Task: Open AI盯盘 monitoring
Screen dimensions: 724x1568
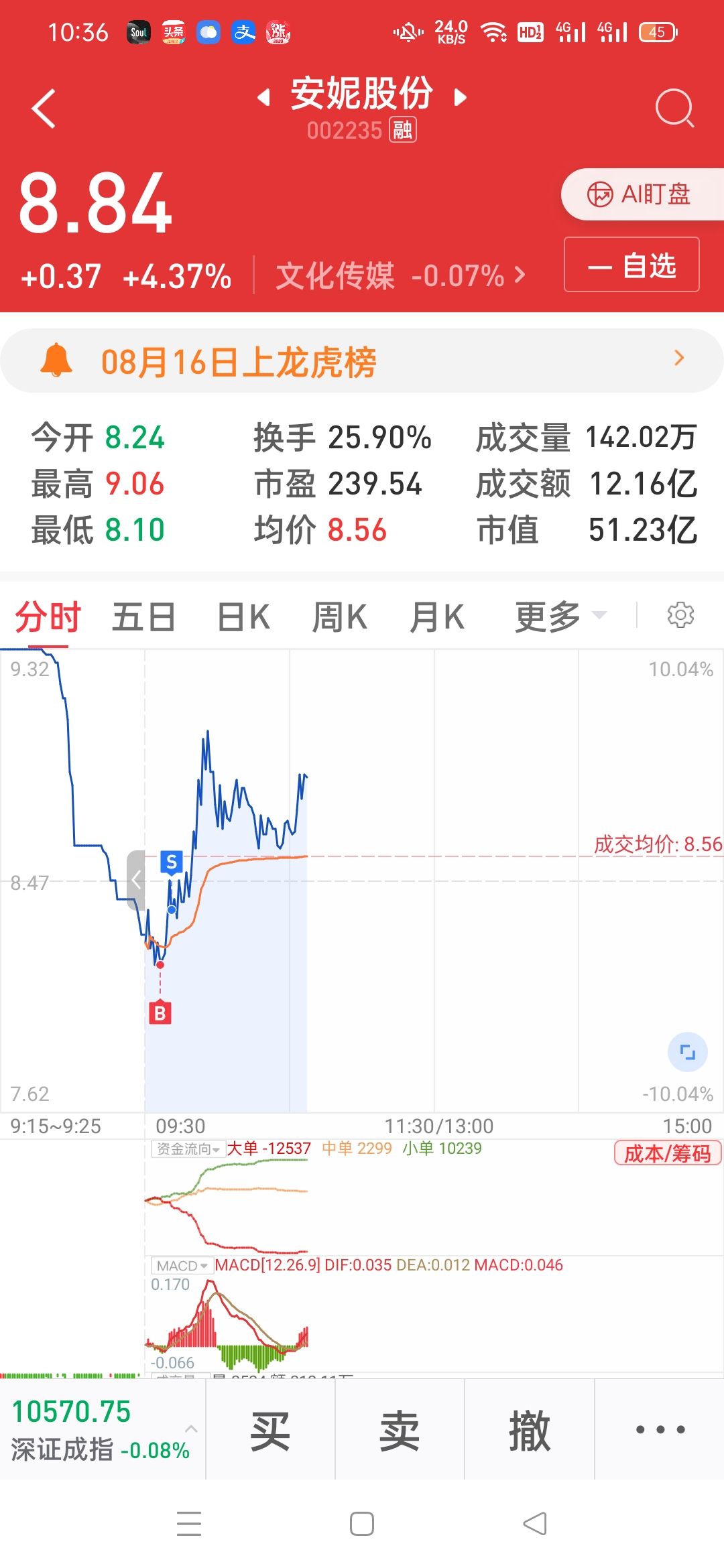Action: tap(640, 194)
